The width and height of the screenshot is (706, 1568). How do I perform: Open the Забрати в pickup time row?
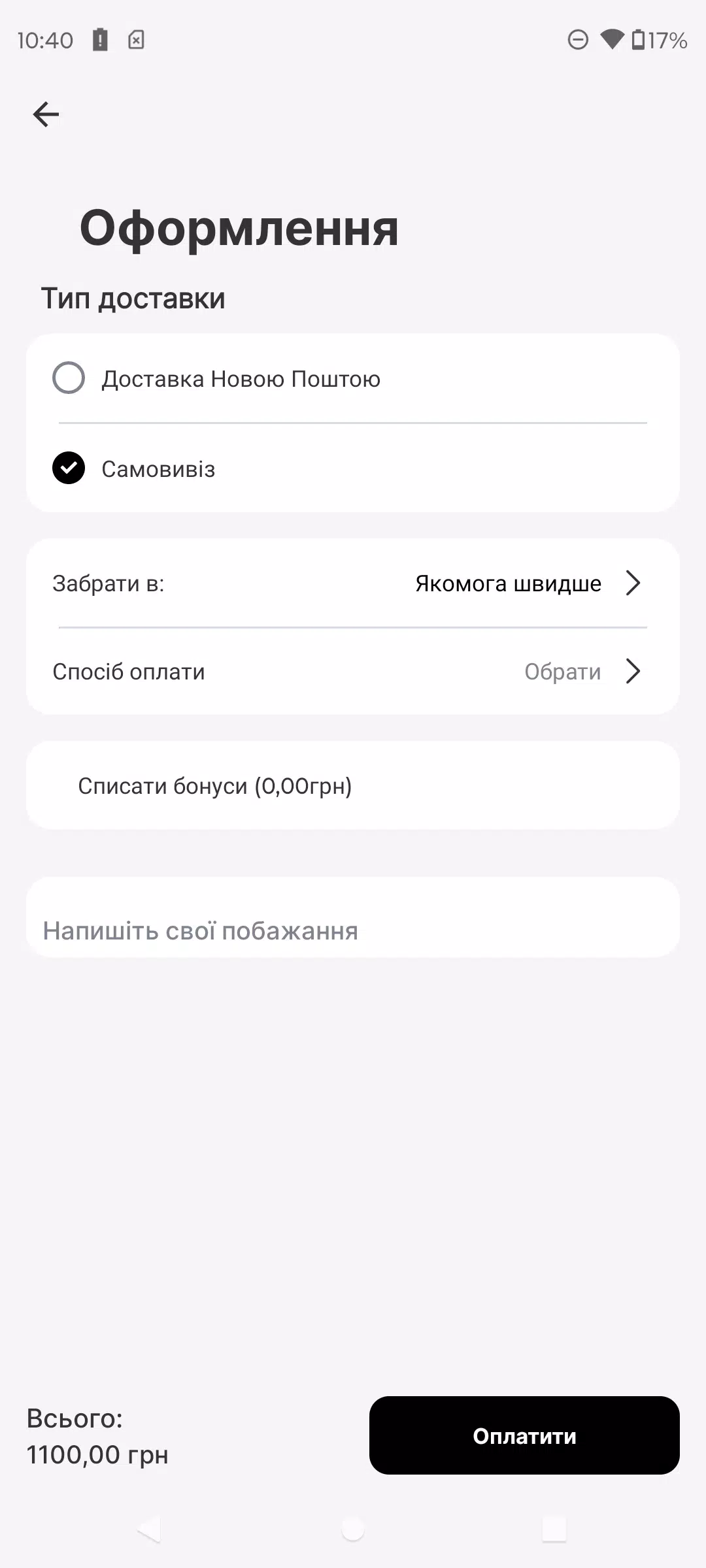click(353, 583)
